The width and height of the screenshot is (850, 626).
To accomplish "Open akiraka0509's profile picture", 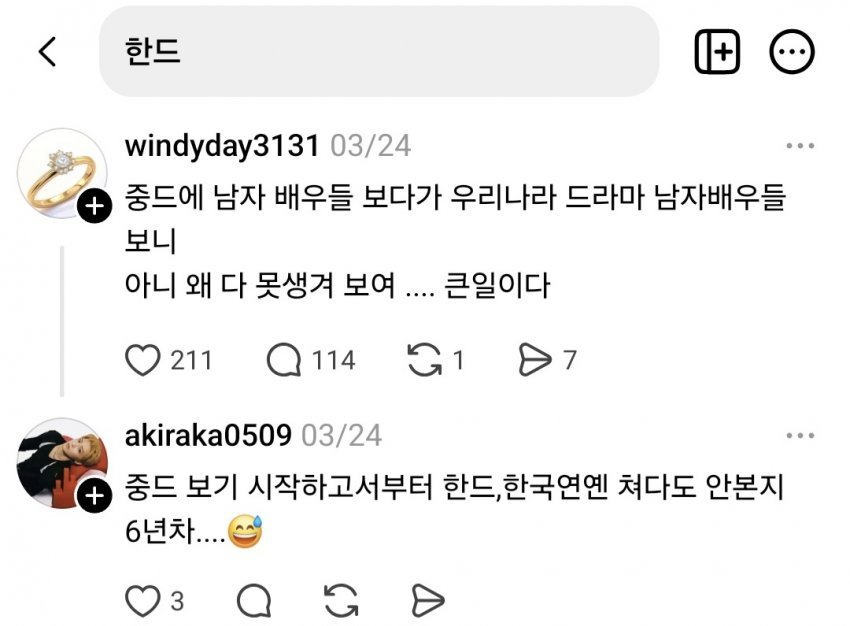I will click(62, 463).
